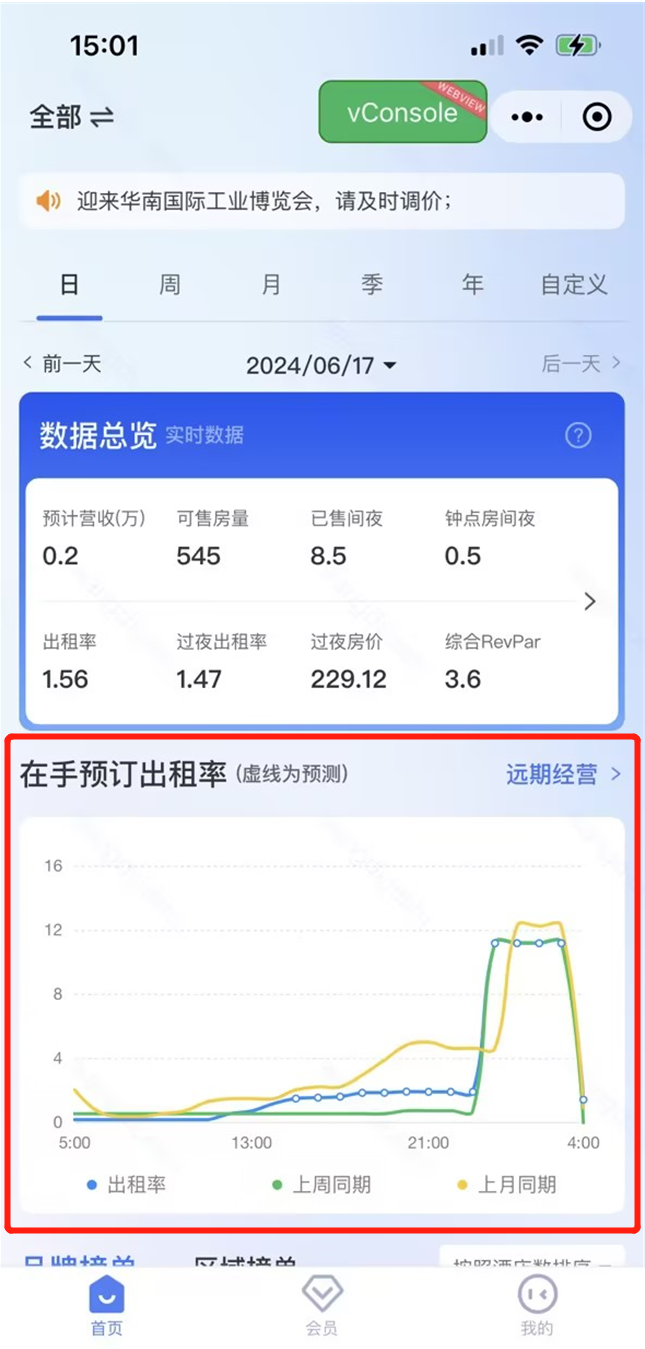
Task: Go to 后一天 next day
Action: (582, 364)
